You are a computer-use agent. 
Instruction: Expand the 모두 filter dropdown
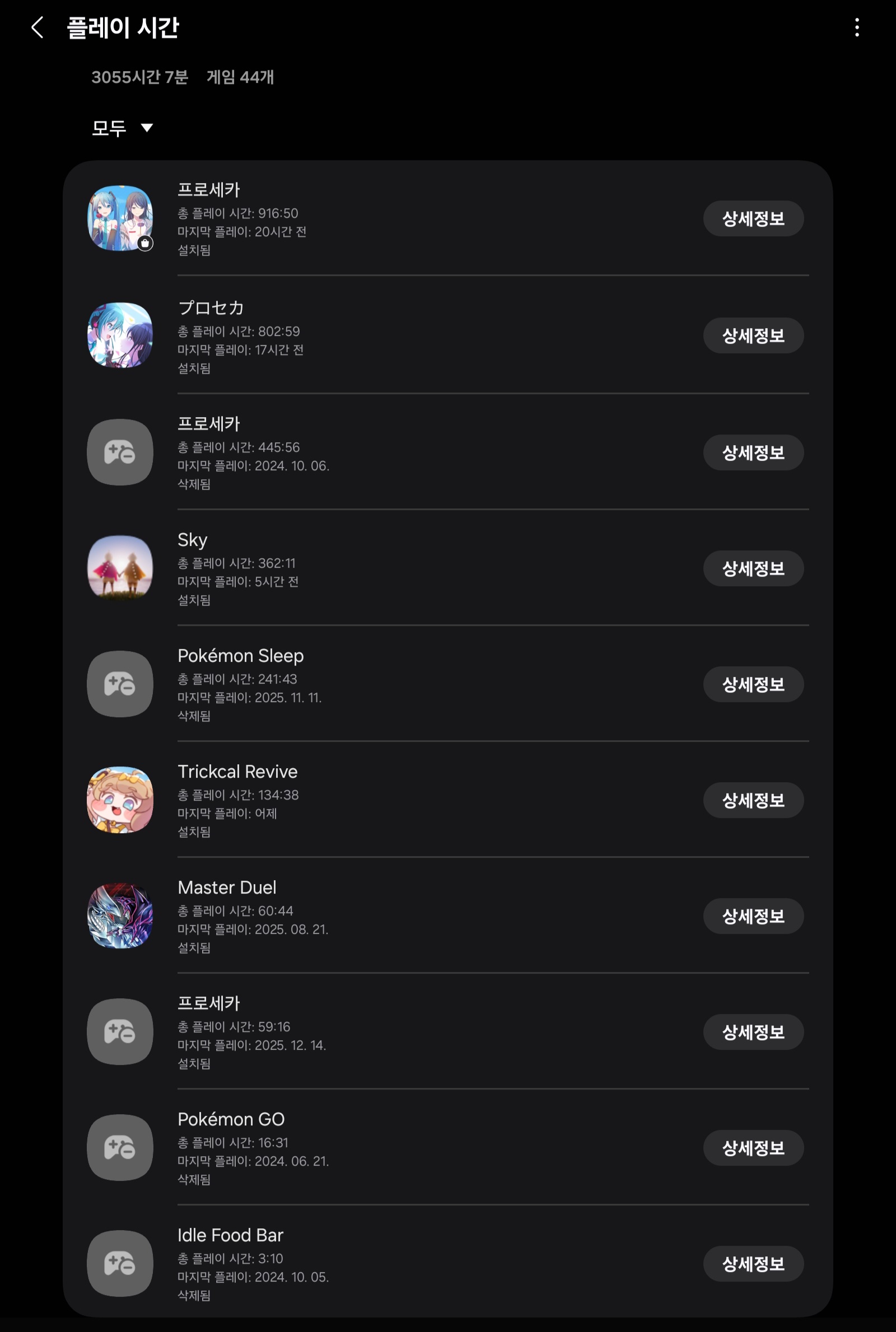(x=122, y=128)
